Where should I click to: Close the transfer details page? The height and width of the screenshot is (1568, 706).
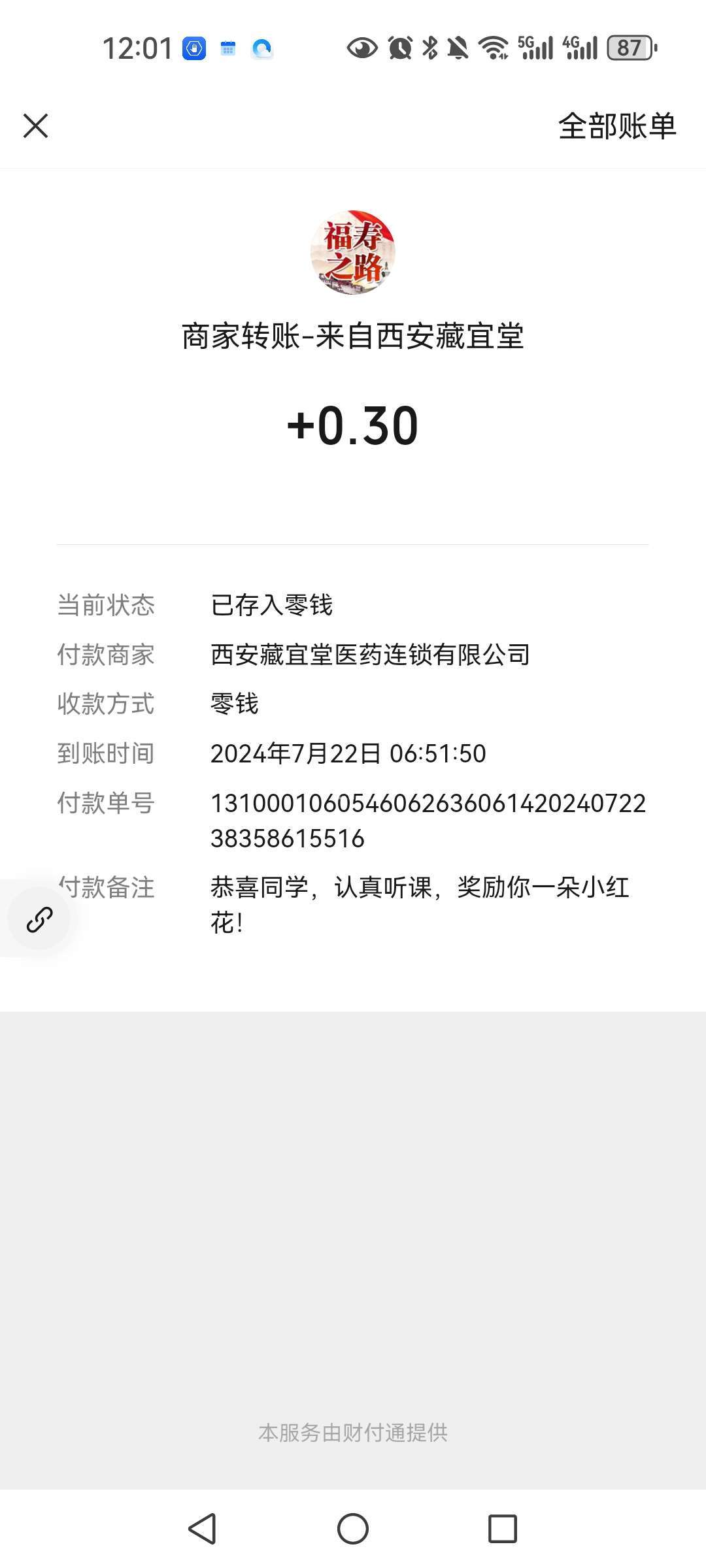click(x=36, y=125)
